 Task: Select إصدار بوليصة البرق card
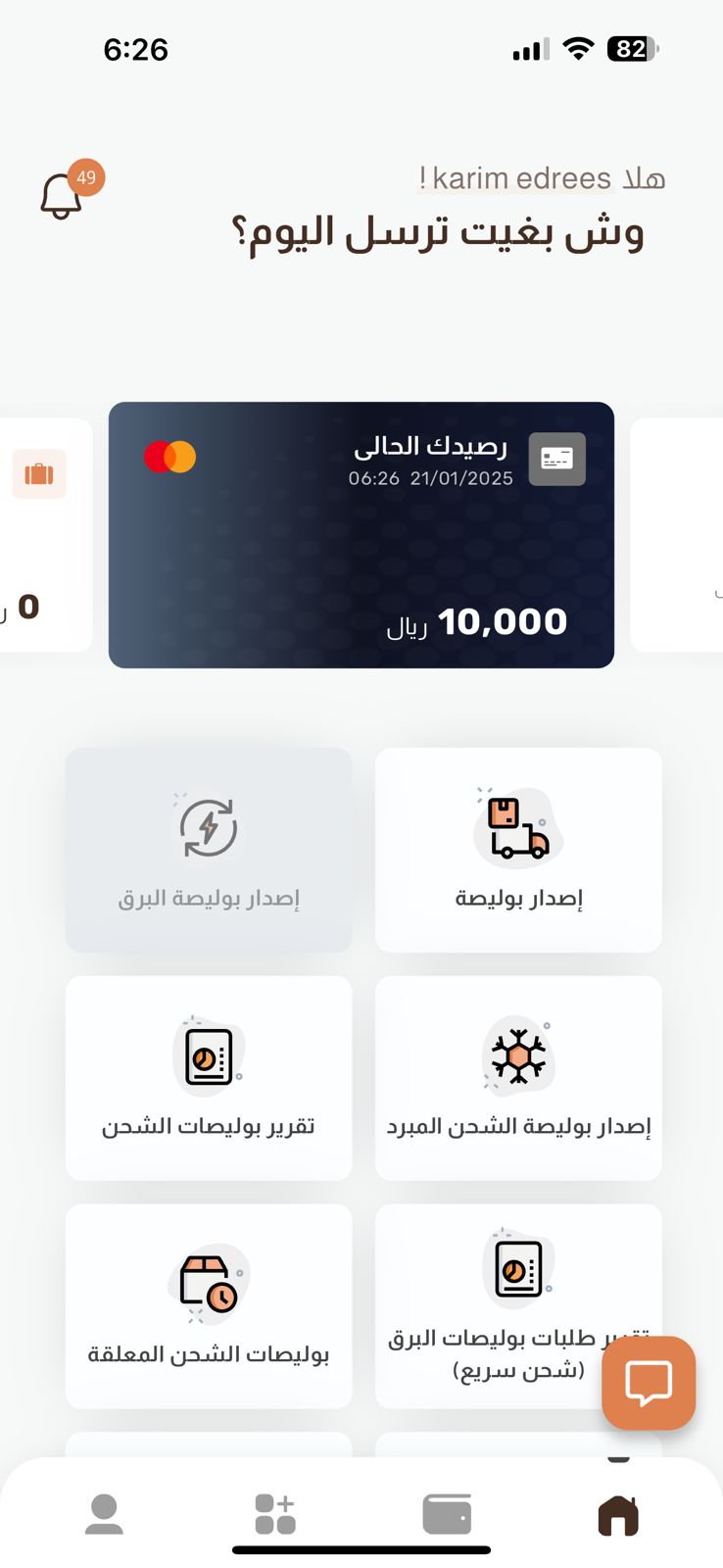[209, 850]
